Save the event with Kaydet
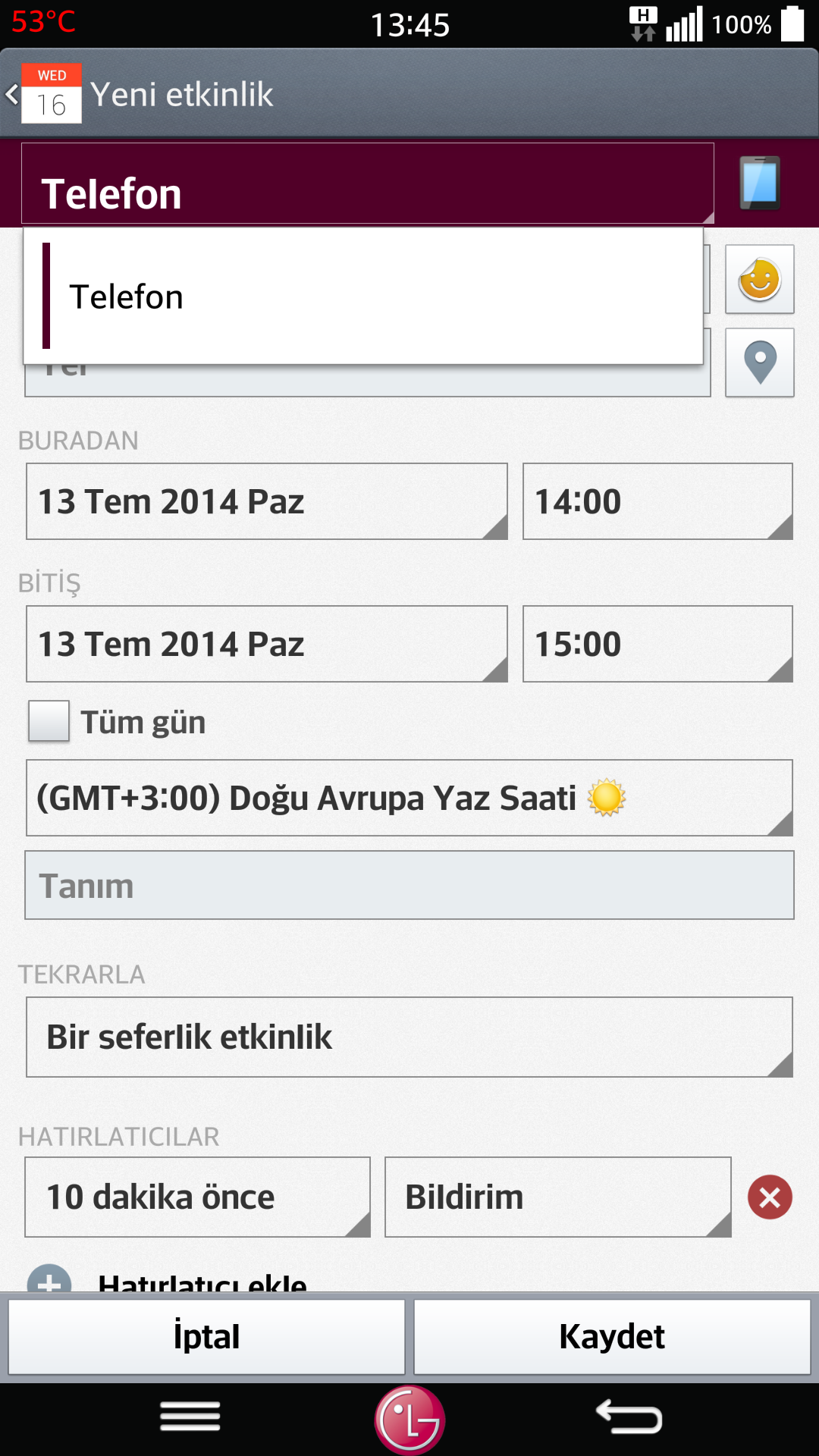 click(x=612, y=1336)
